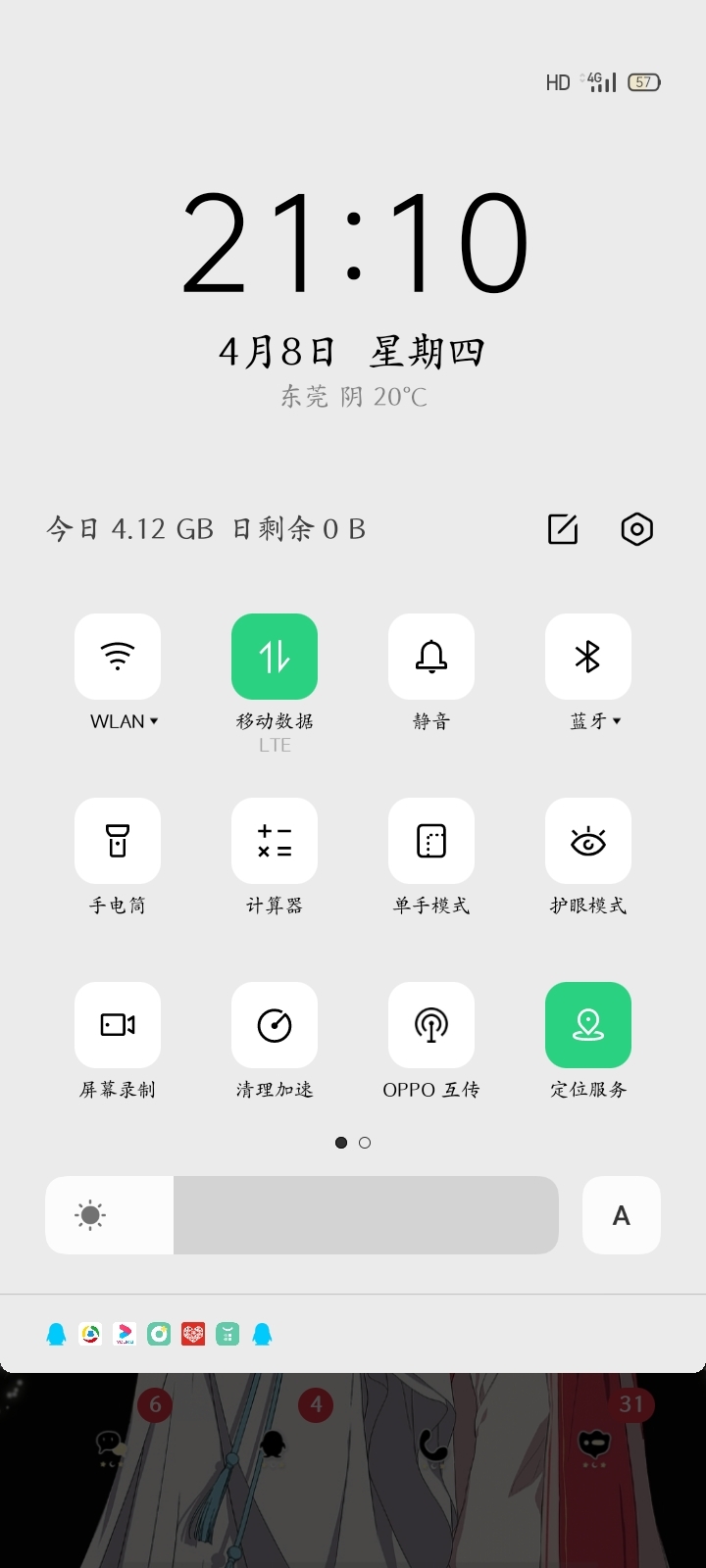Expand the WLAN dropdown arrow
Viewport: 706px width, 1568px height.
pyautogui.click(x=154, y=721)
